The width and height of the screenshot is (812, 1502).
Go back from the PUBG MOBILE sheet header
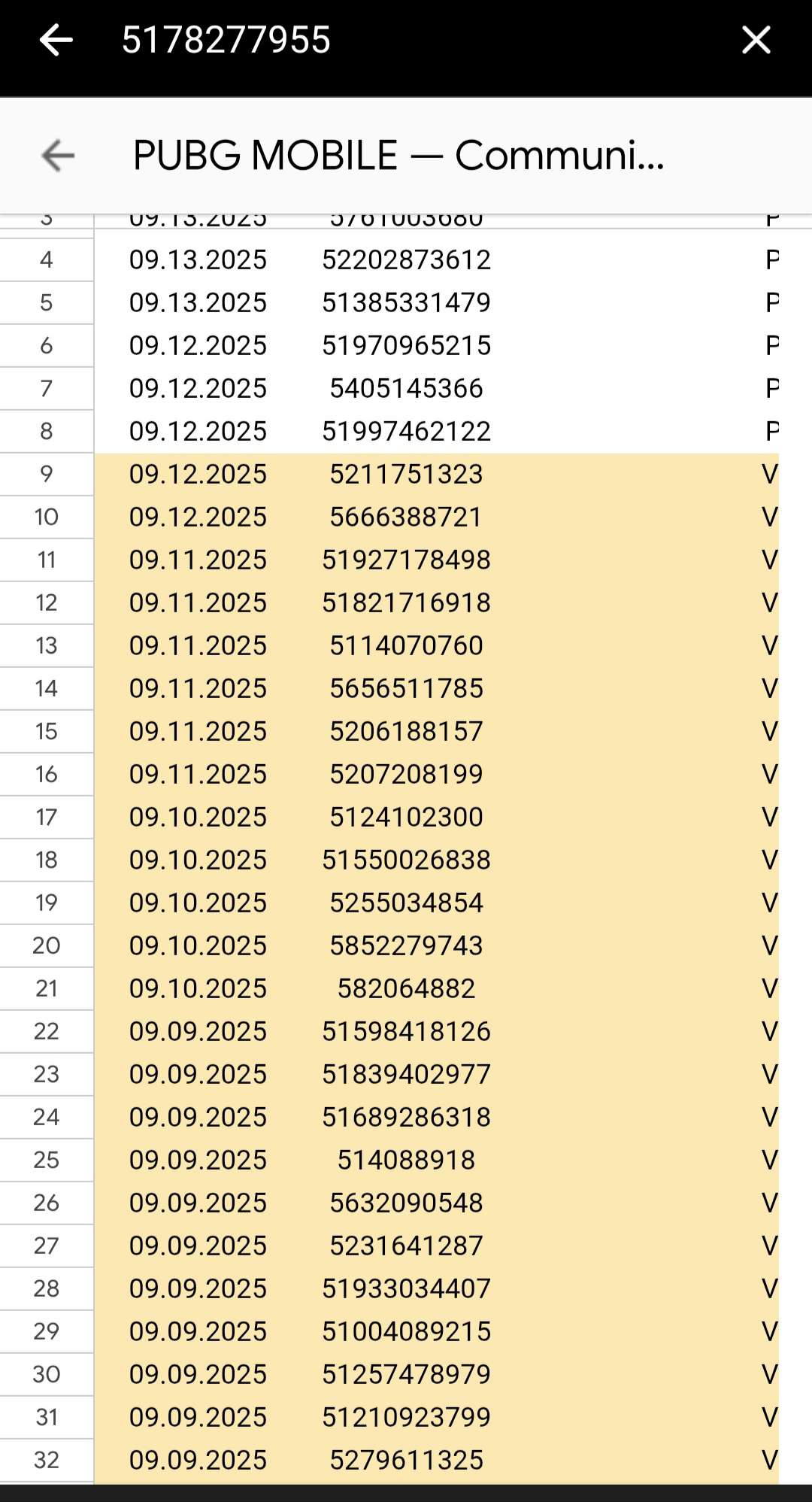(58, 156)
